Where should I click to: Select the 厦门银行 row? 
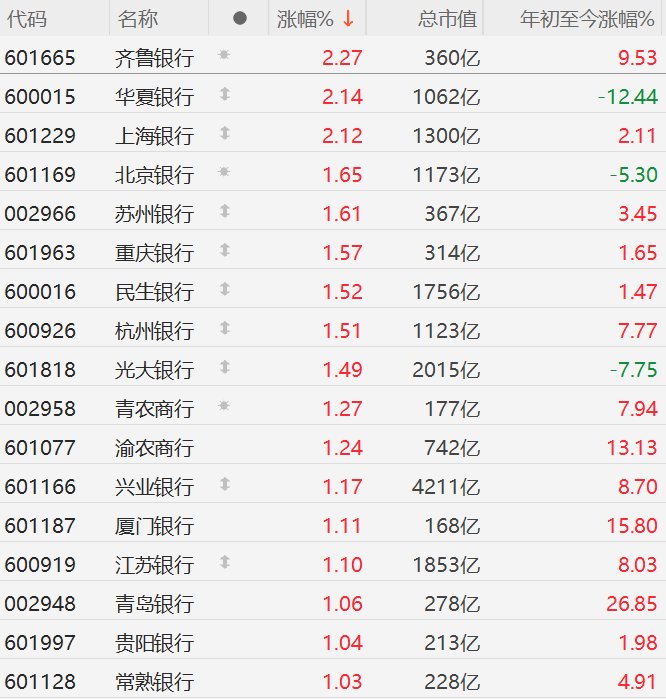(154, 526)
